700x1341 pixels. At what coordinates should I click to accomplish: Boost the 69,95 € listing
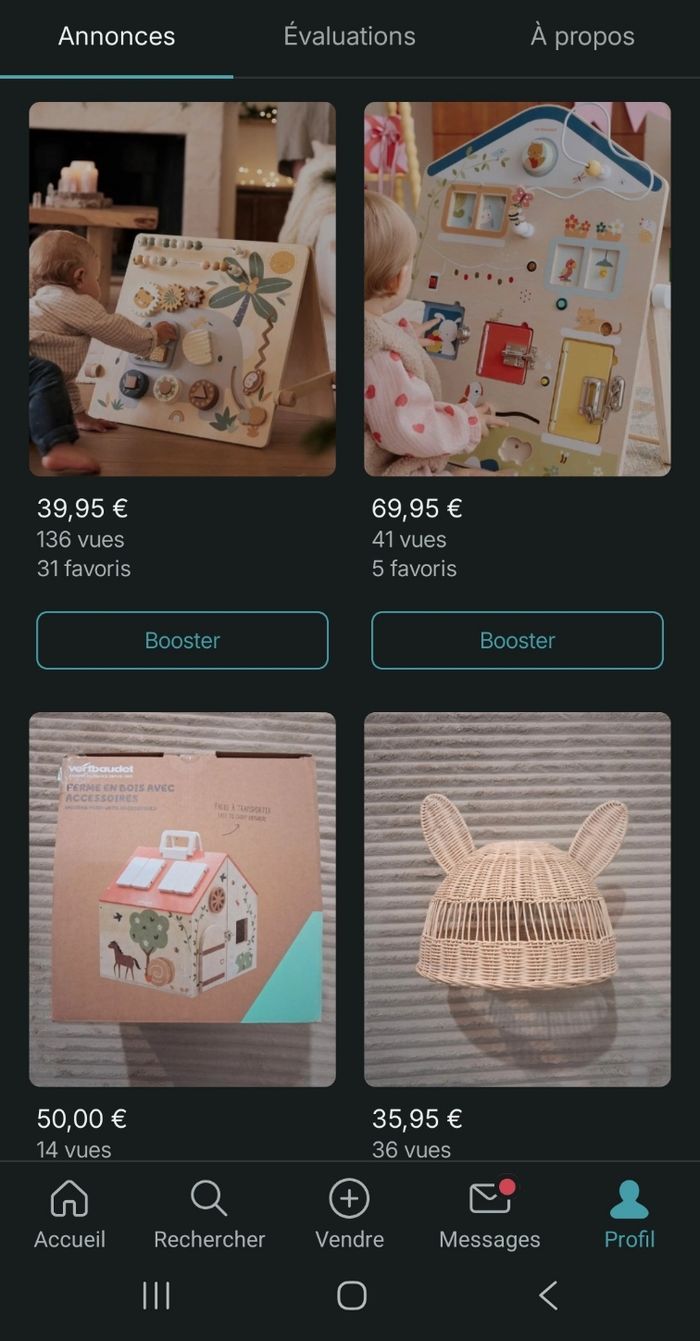(517, 640)
